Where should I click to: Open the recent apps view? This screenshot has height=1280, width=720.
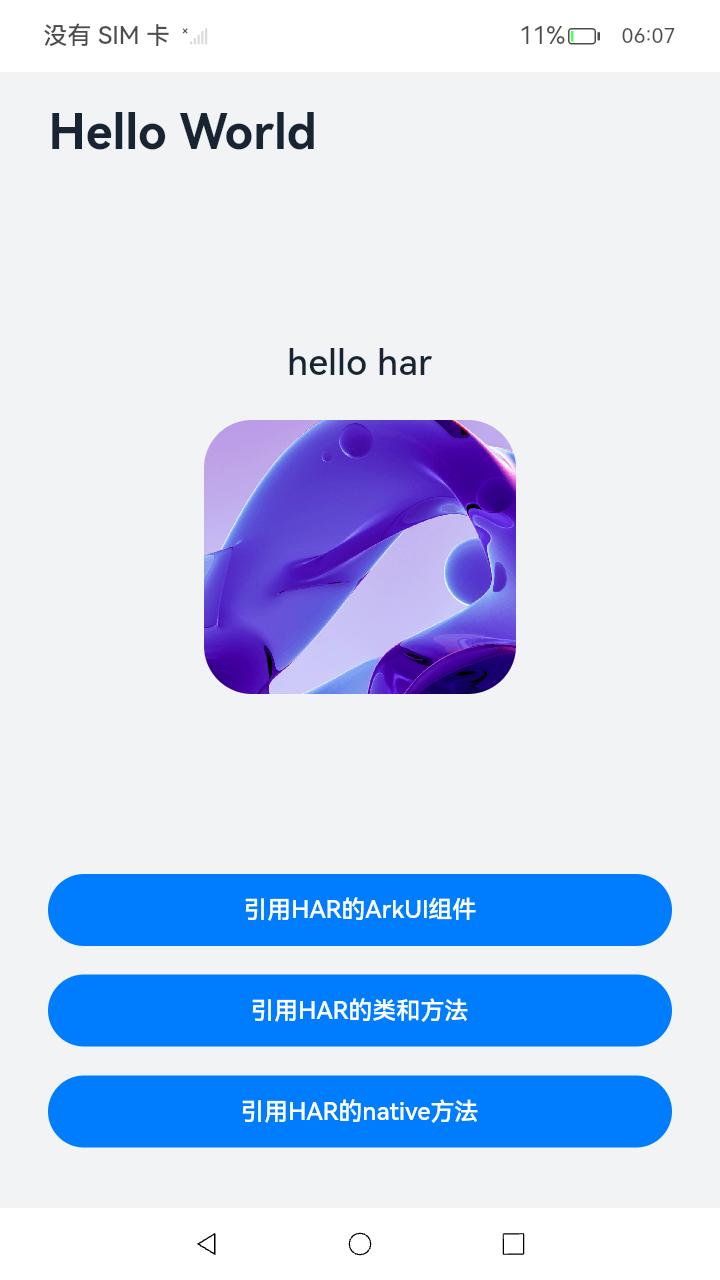click(x=513, y=1244)
